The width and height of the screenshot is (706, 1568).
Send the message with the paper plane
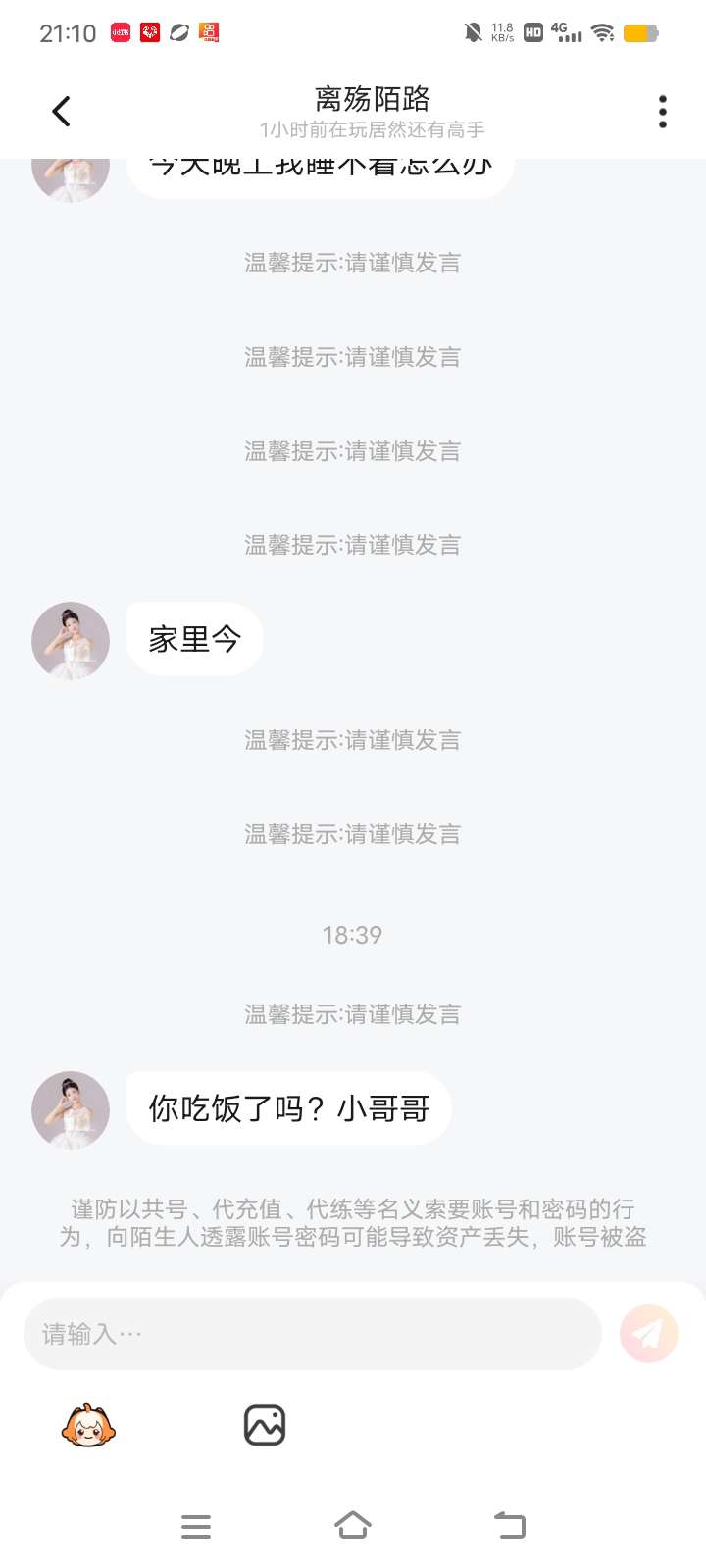coord(648,1334)
